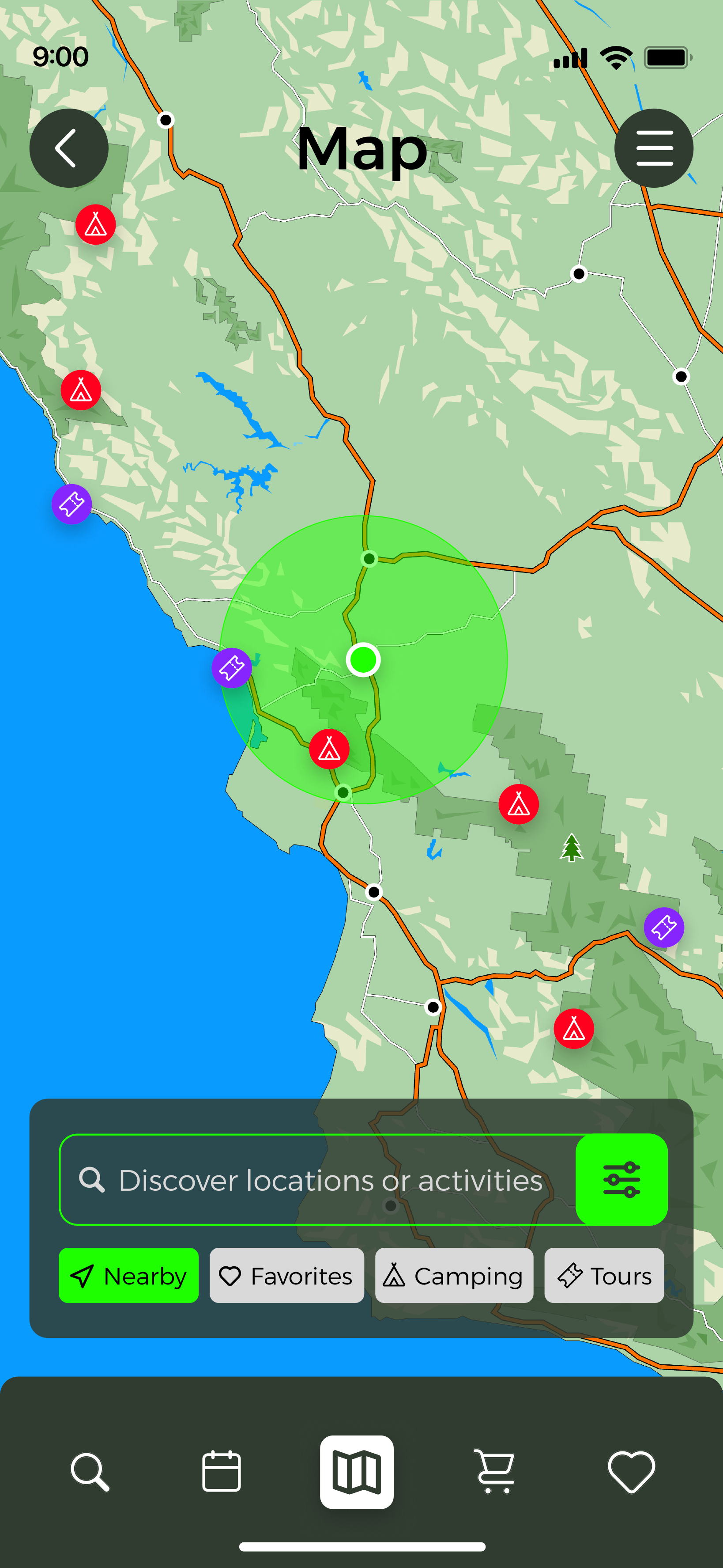Select the Nearby chip

(129, 1276)
